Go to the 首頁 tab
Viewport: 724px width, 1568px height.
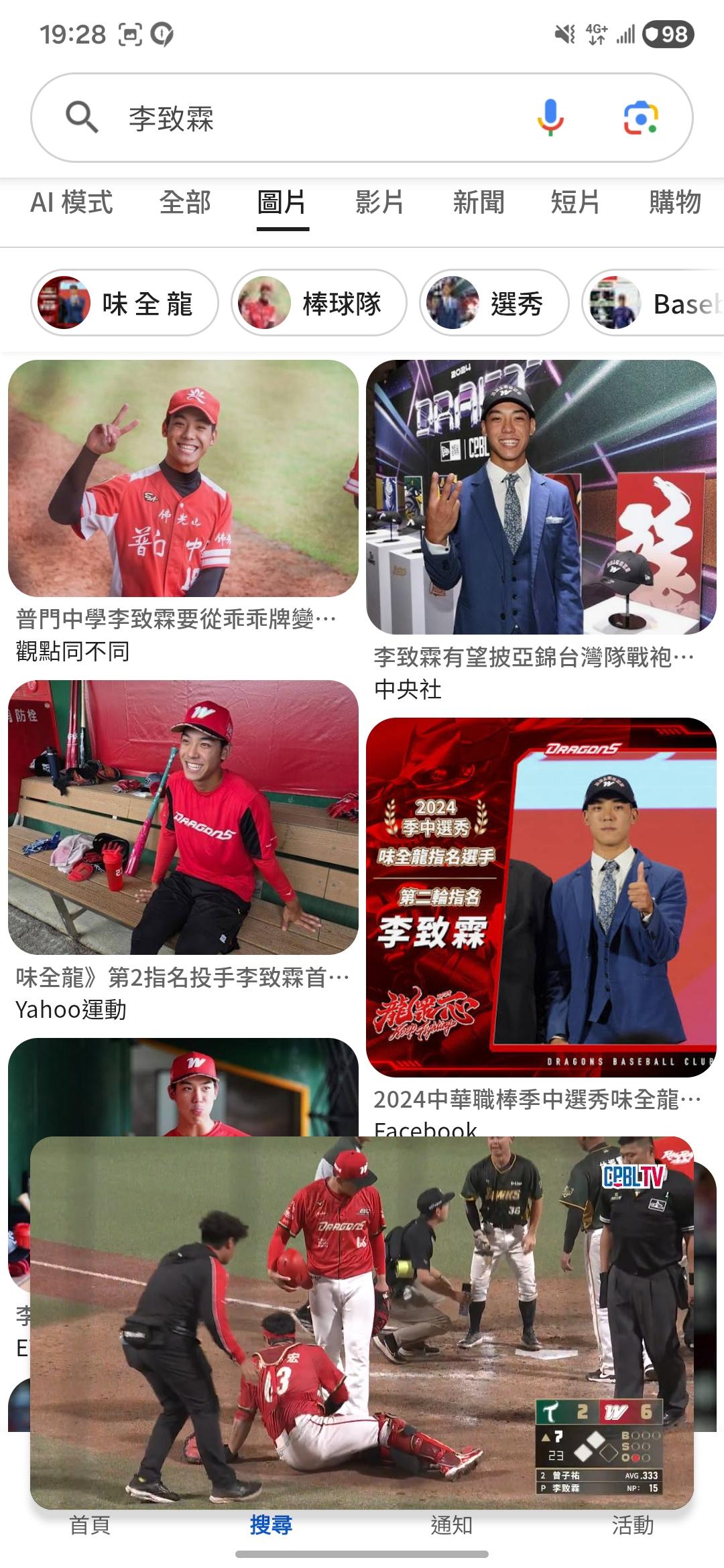click(90, 1525)
